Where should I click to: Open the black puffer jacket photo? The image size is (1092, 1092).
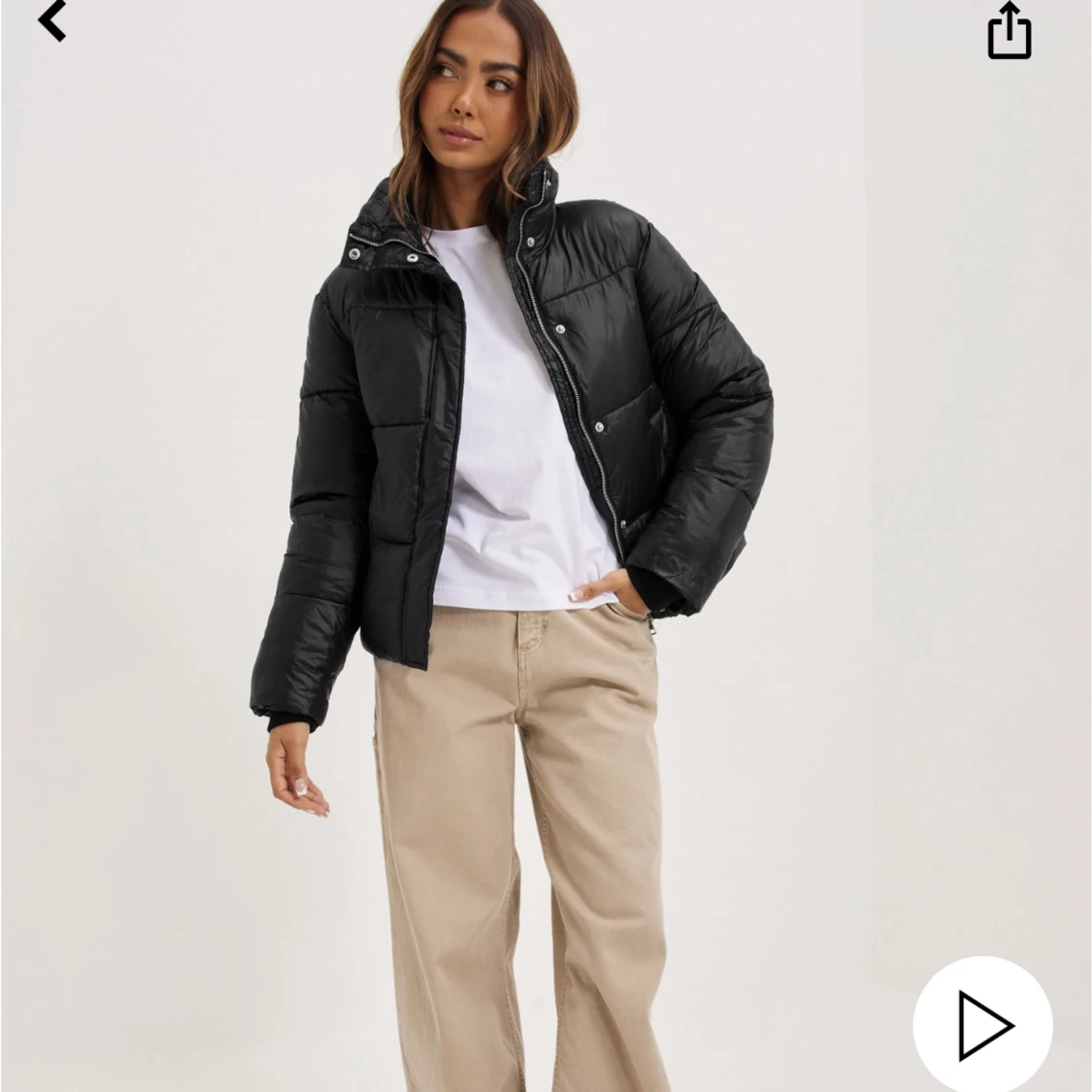coord(546,546)
